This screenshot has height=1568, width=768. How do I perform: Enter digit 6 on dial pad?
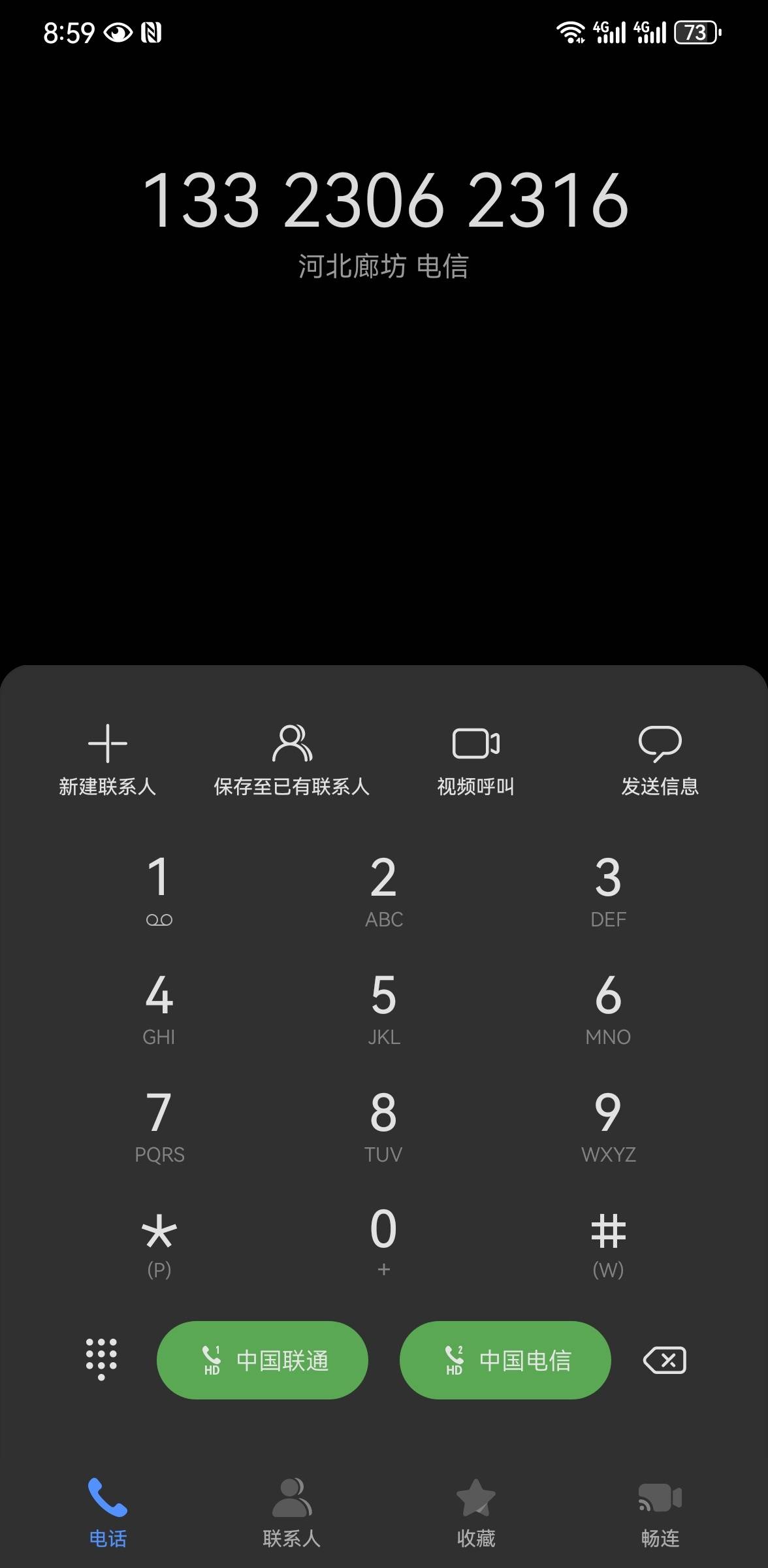(x=608, y=1007)
